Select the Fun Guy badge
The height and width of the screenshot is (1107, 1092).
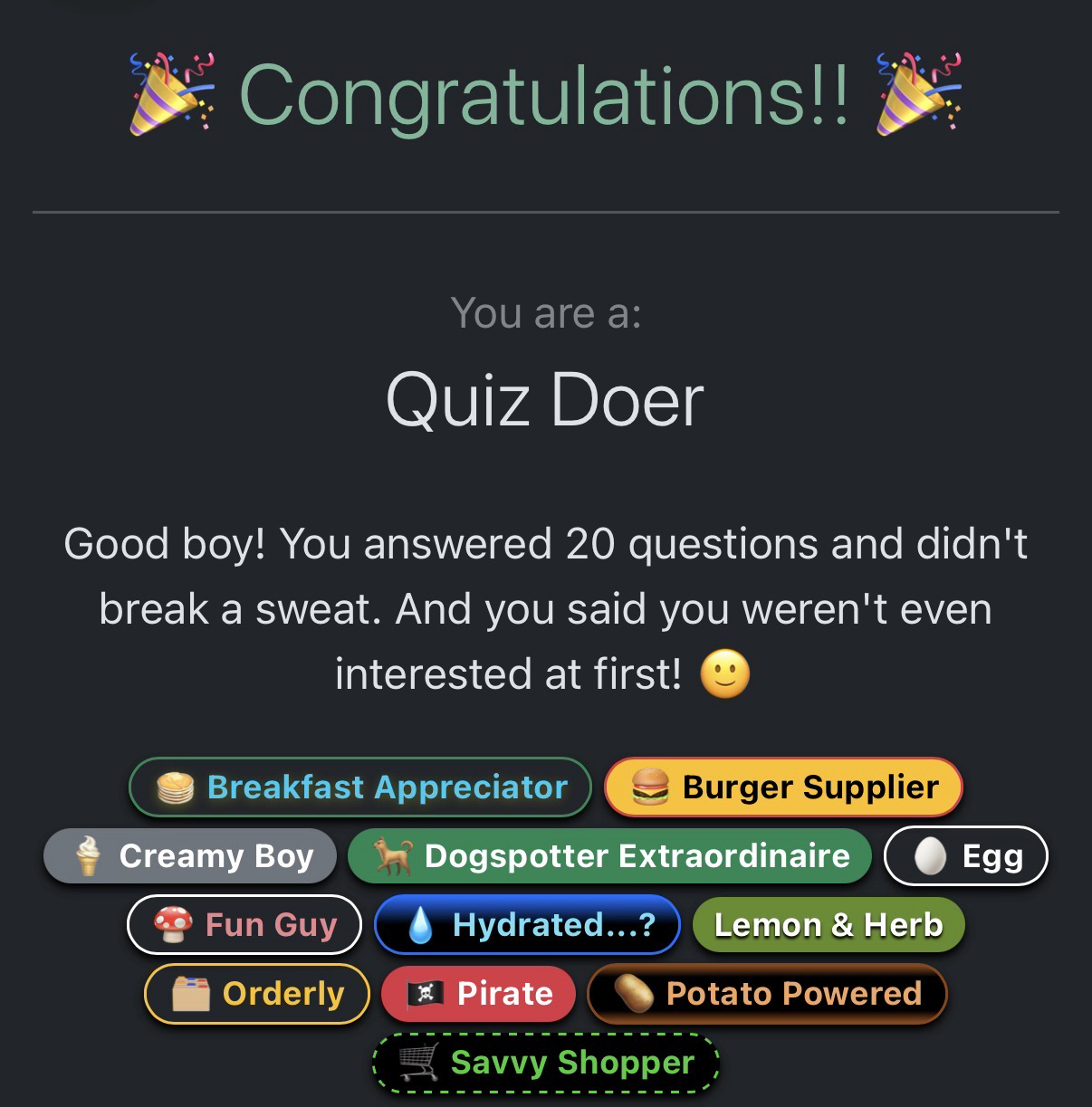tap(244, 925)
